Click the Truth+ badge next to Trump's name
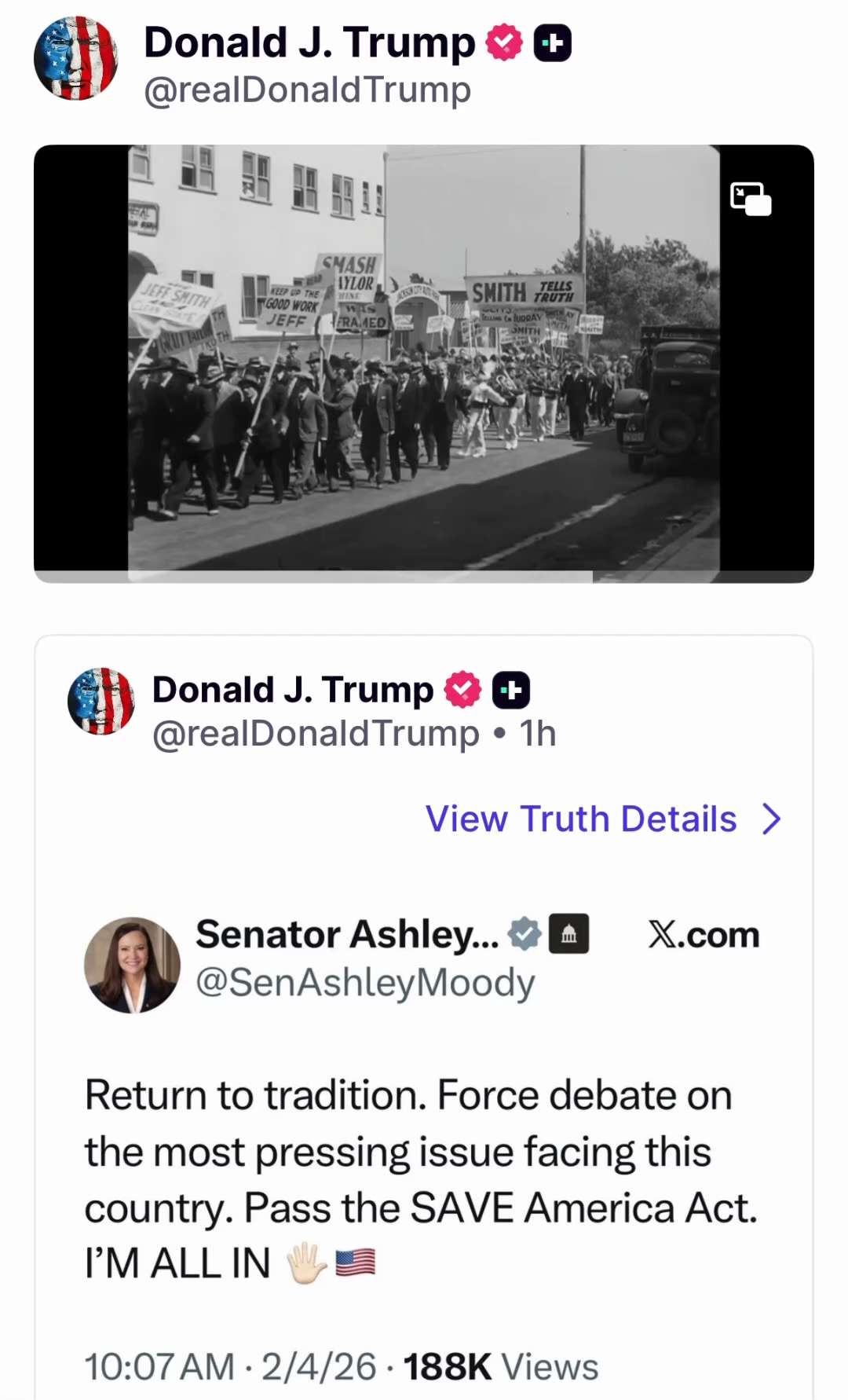The height and width of the screenshot is (1400, 848). tap(552, 42)
